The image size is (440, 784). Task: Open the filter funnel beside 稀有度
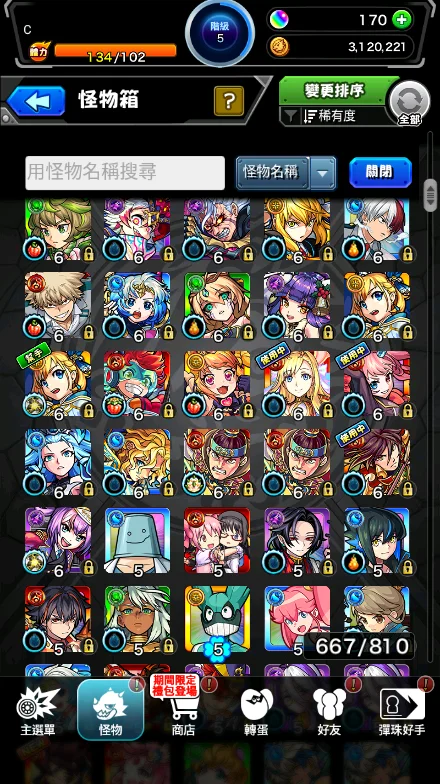click(x=290, y=116)
